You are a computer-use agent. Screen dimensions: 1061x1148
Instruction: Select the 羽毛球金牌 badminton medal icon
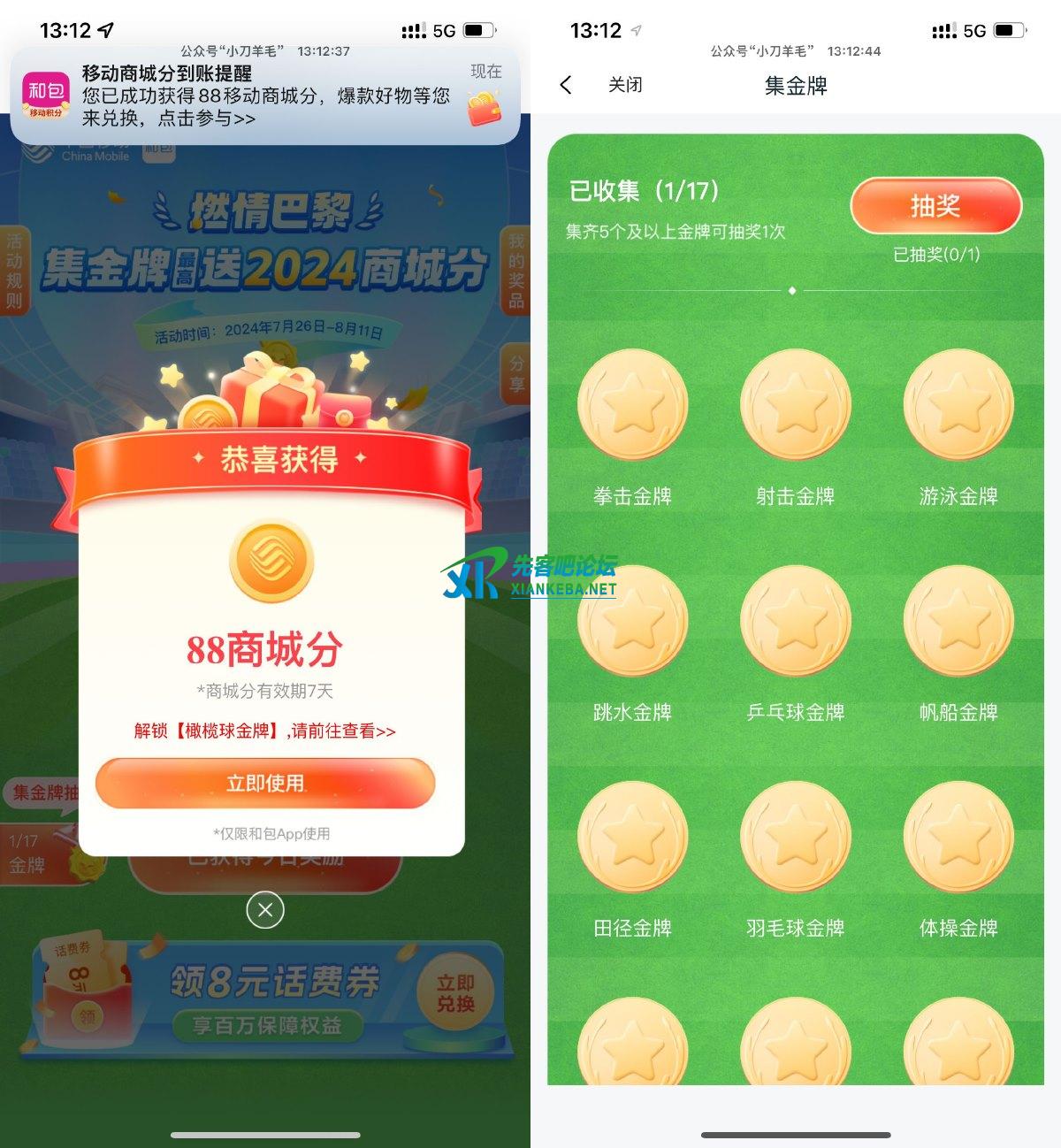point(795,836)
